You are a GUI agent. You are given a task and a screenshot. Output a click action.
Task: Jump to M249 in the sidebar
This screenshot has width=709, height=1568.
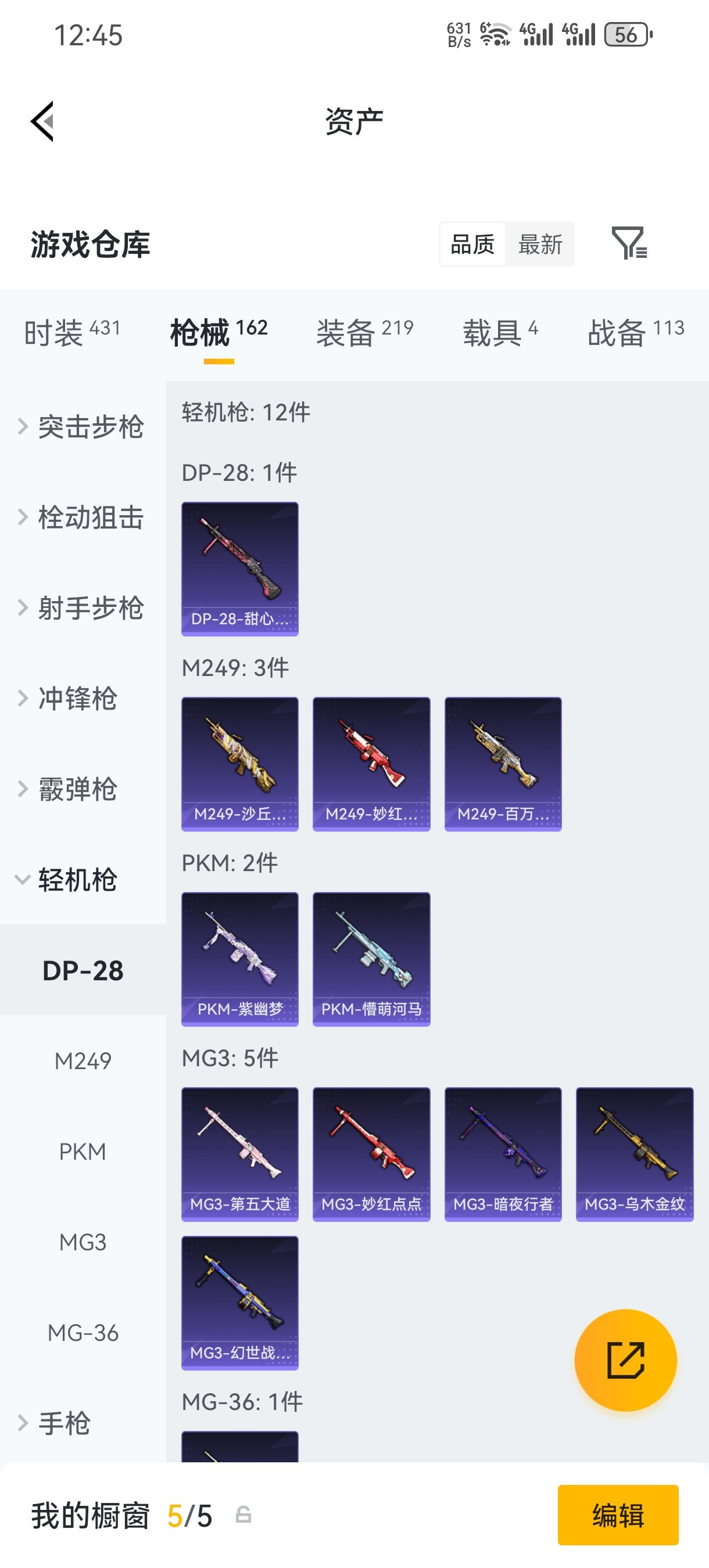83,1061
